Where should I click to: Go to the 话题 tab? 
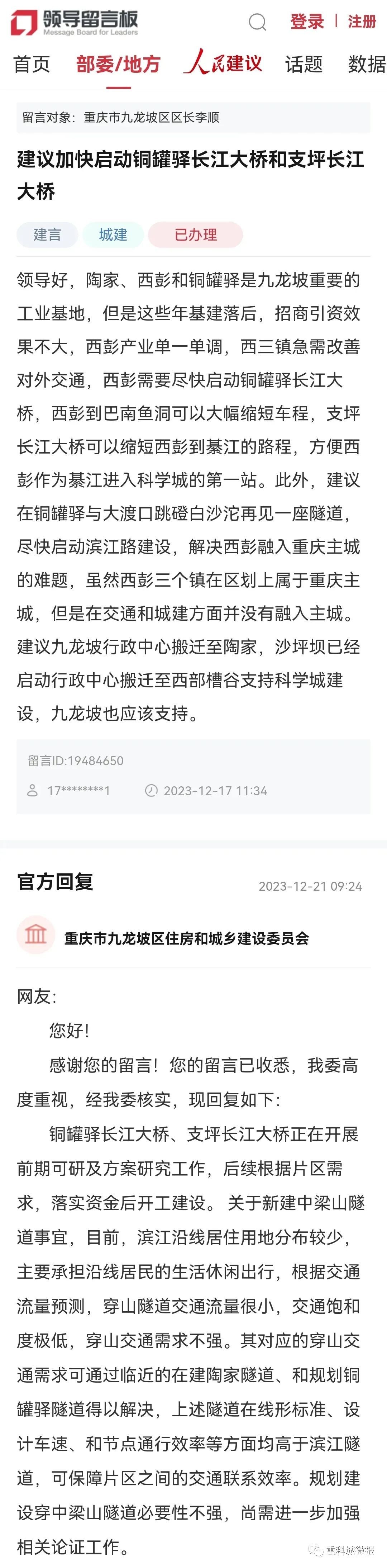[x=304, y=64]
